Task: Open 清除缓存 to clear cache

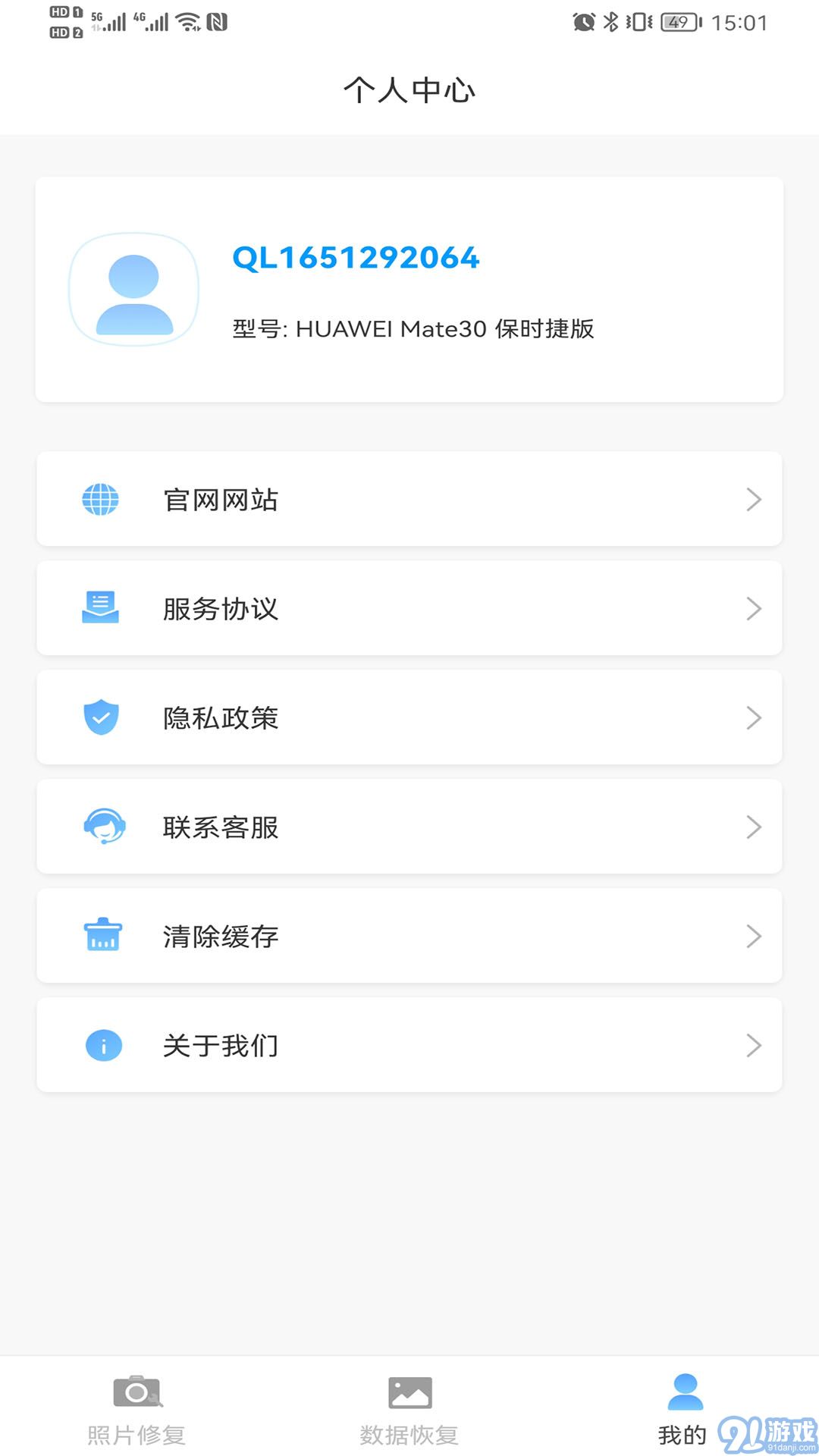Action: pyautogui.click(x=409, y=936)
